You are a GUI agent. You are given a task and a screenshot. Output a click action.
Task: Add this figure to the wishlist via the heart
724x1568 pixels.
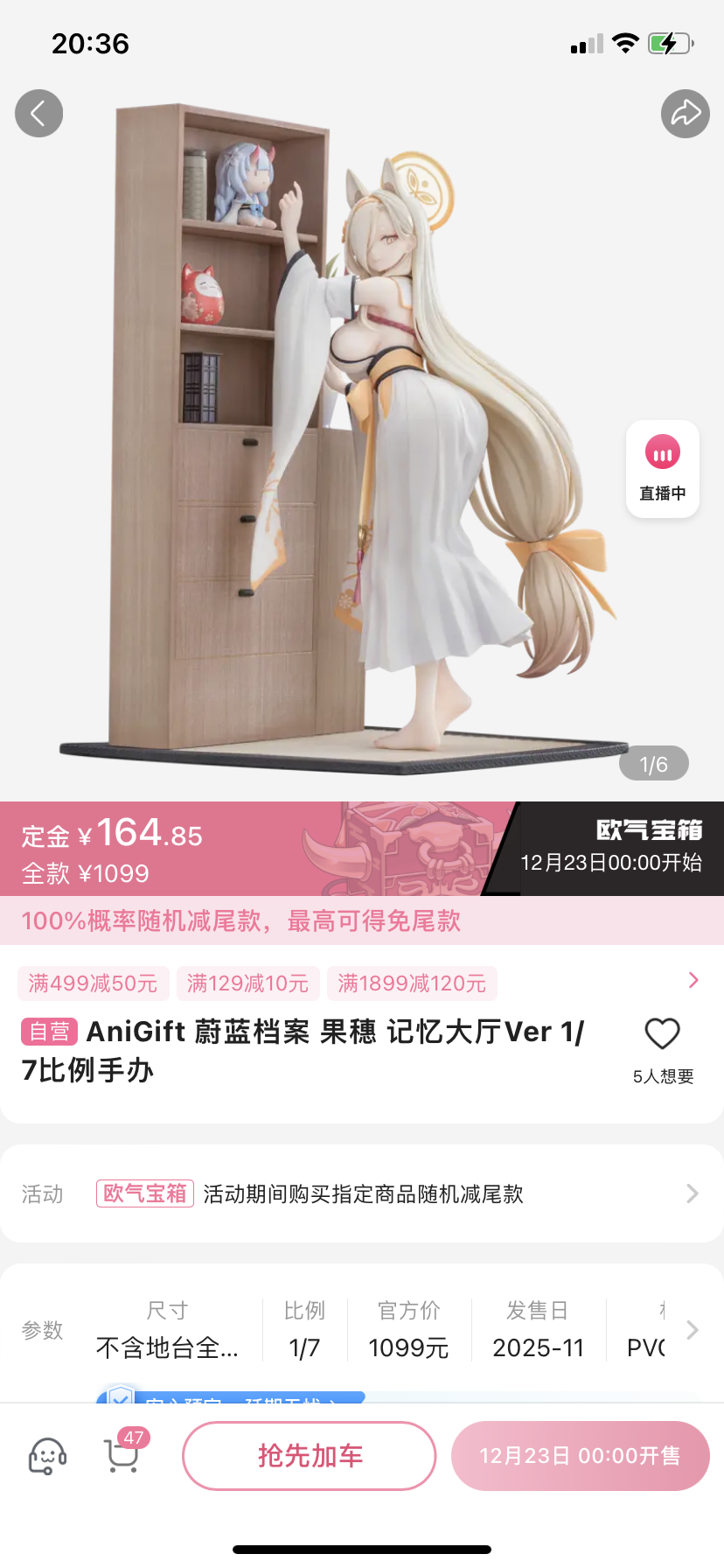(662, 1034)
